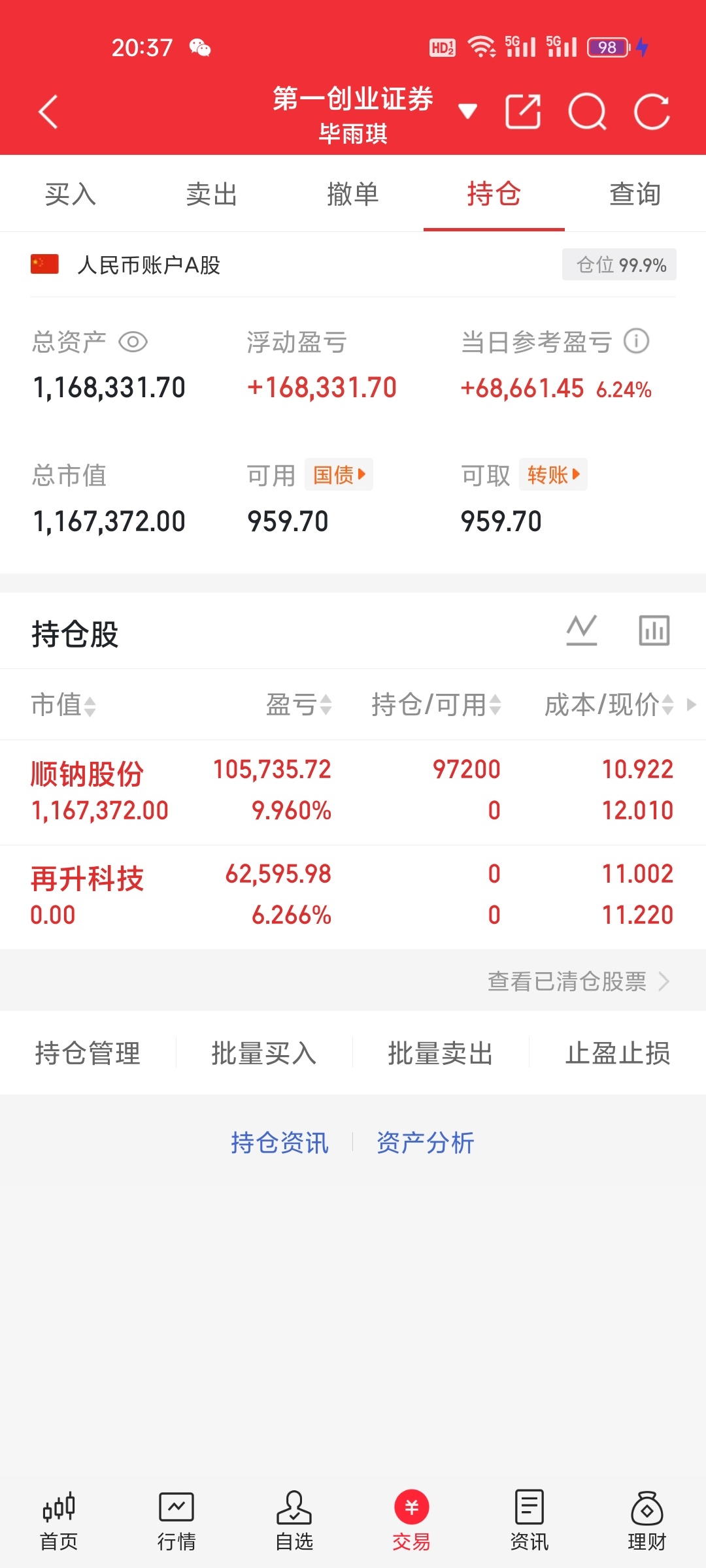Switch to the 卖出 tab
Viewport: 706px width, 1568px height.
click(210, 193)
